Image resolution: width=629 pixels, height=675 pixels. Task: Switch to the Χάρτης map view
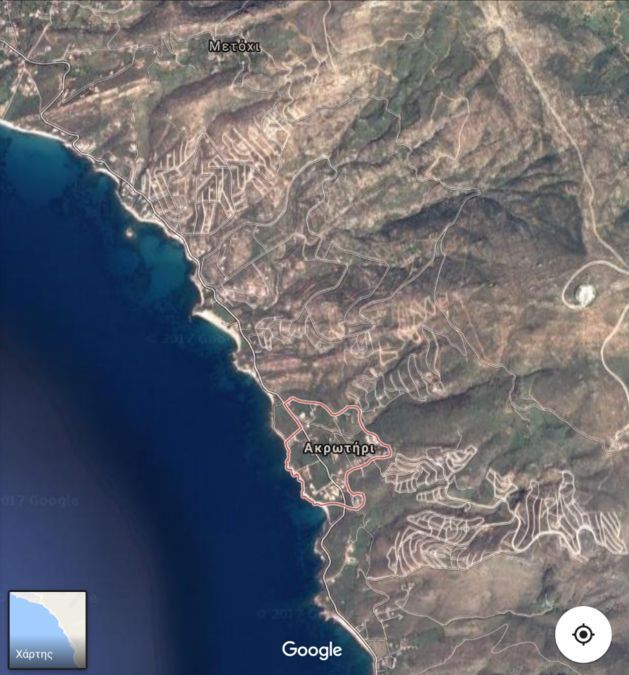pos(48,629)
